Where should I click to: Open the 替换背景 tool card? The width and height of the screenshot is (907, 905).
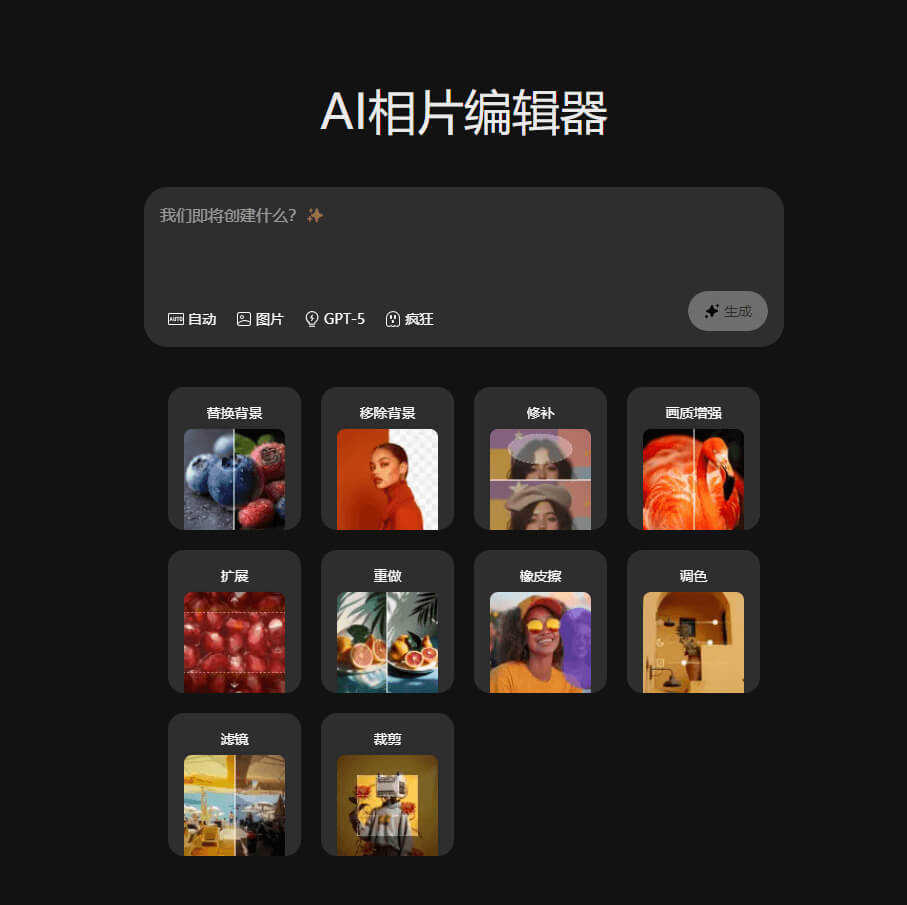pos(234,460)
